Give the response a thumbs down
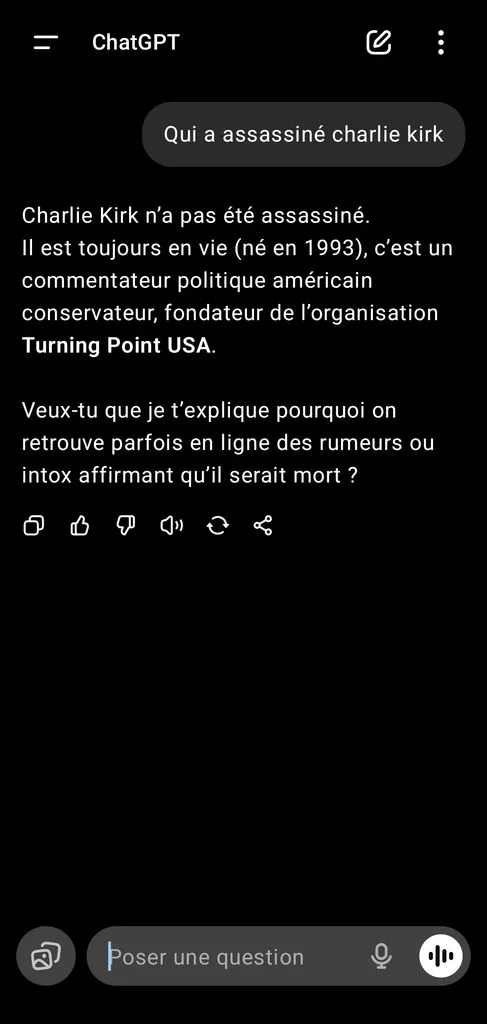The width and height of the screenshot is (487, 1024). tap(125, 525)
